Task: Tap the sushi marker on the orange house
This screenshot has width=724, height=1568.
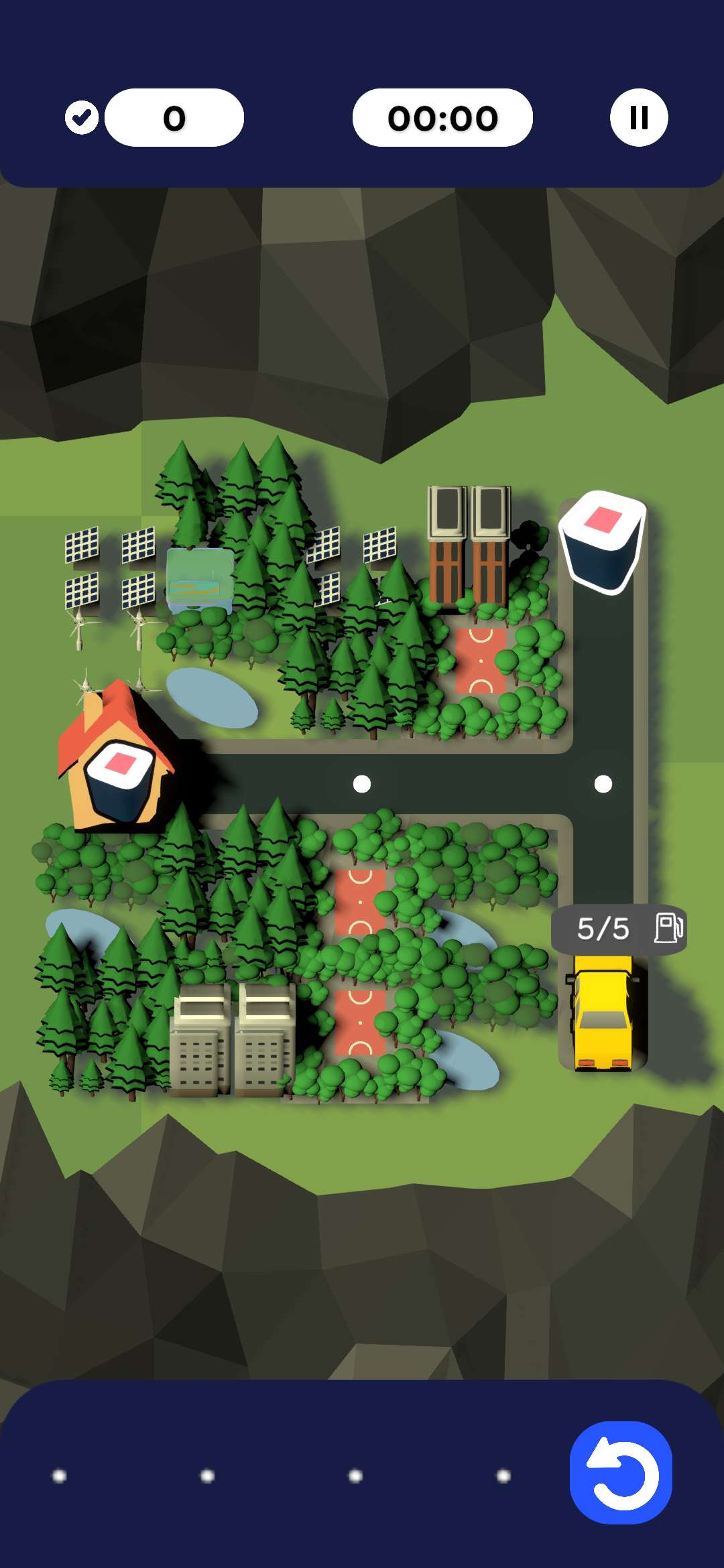Action: 121,779
